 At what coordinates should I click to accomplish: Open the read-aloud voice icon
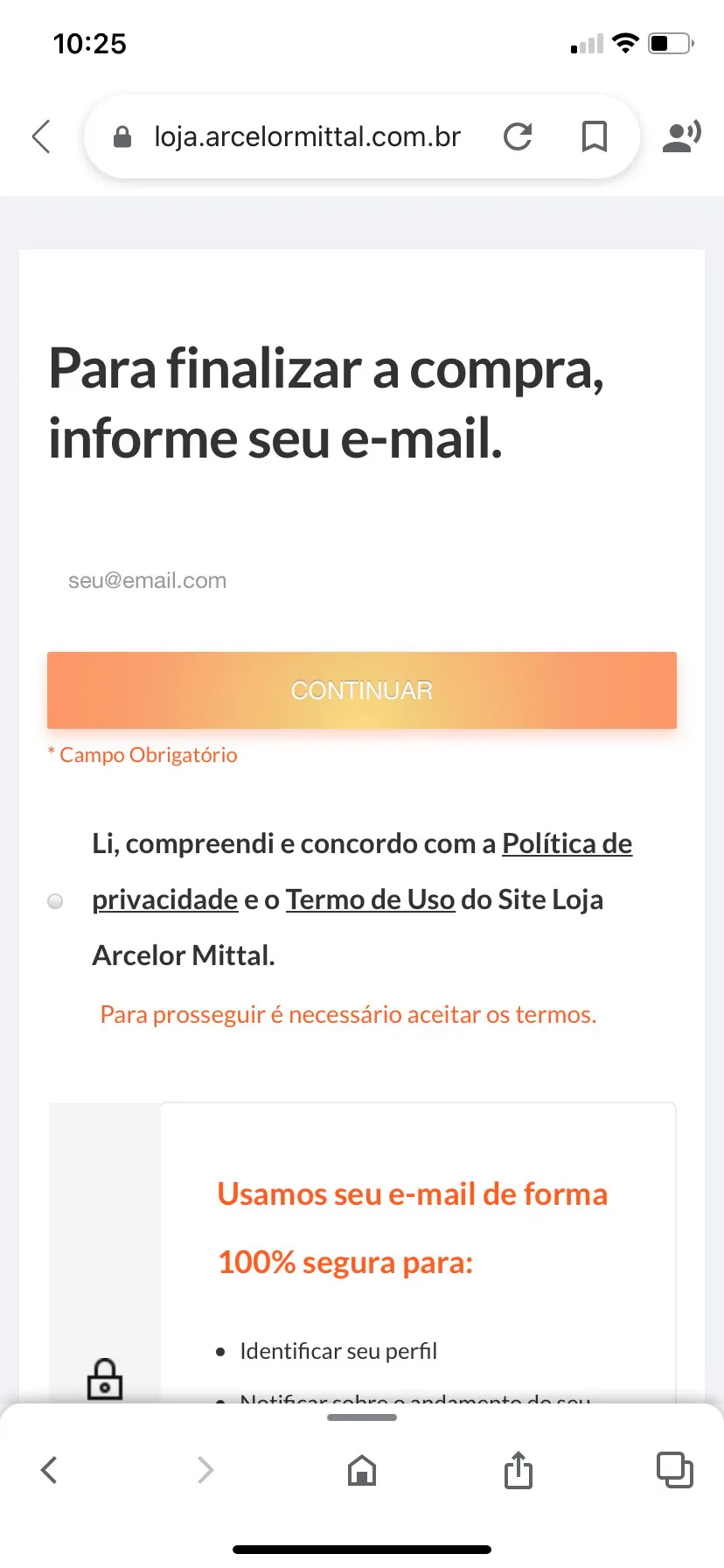(681, 136)
